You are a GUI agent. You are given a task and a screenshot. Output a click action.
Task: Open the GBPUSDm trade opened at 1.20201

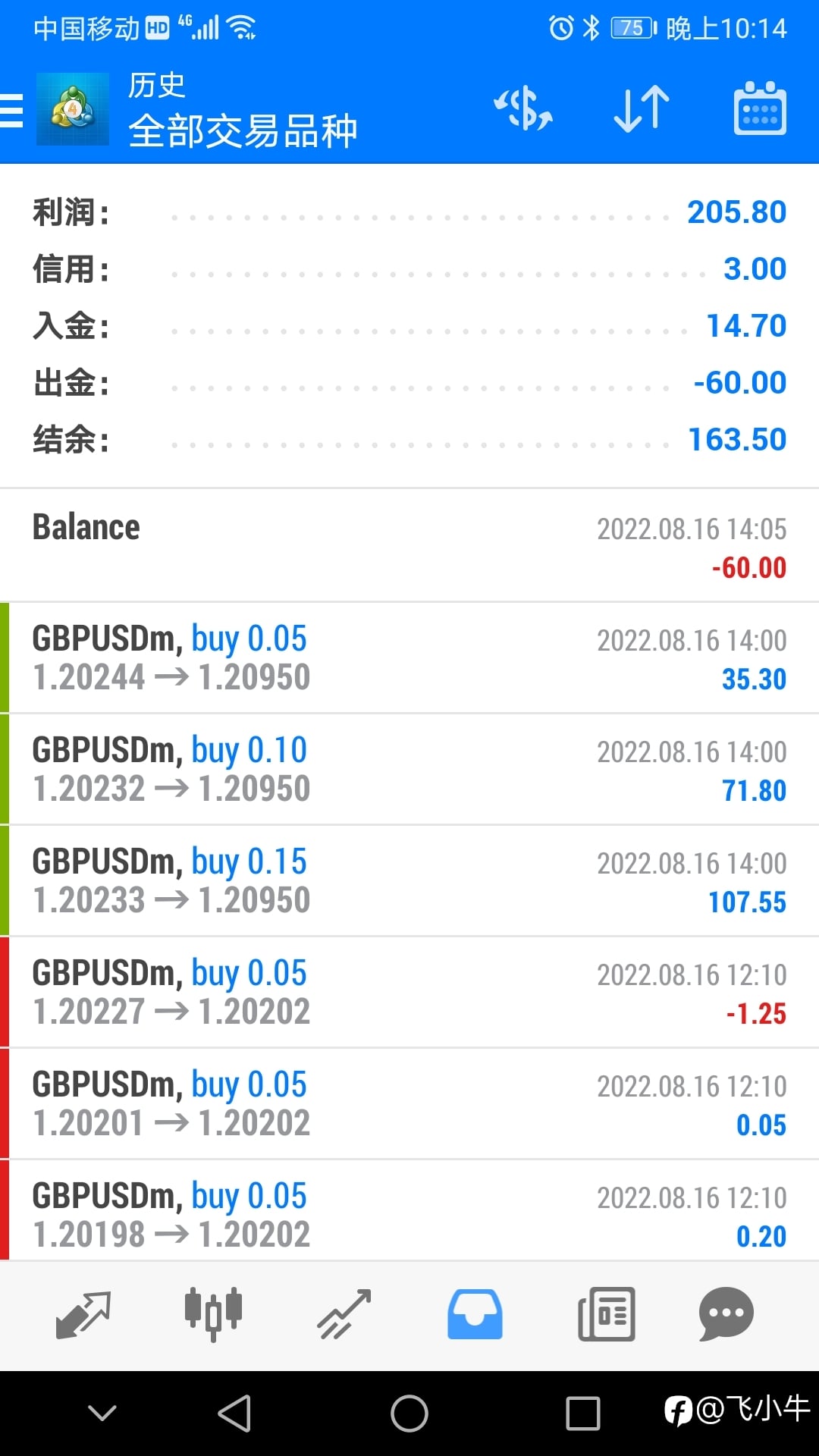coord(409,1103)
